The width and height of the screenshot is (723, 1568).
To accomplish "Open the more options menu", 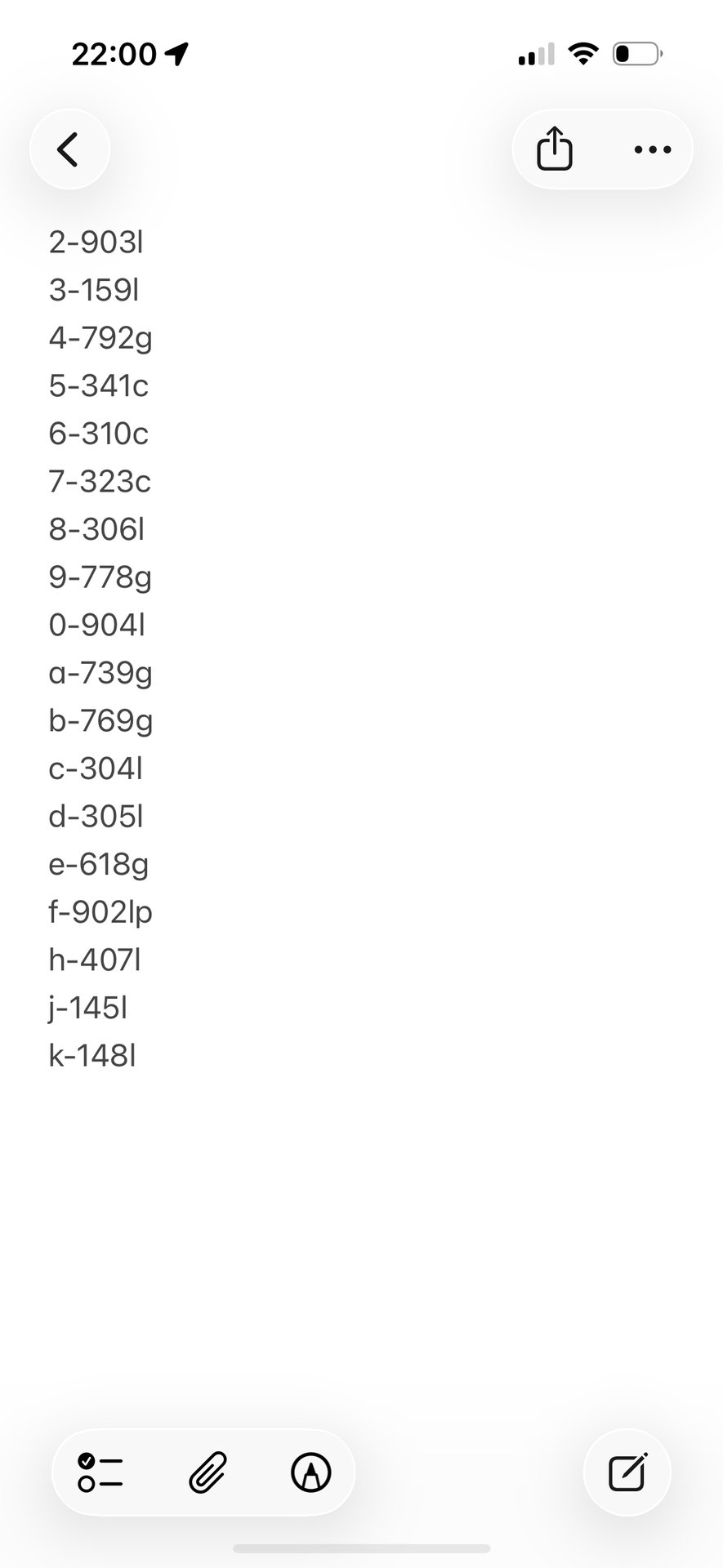I will [653, 149].
